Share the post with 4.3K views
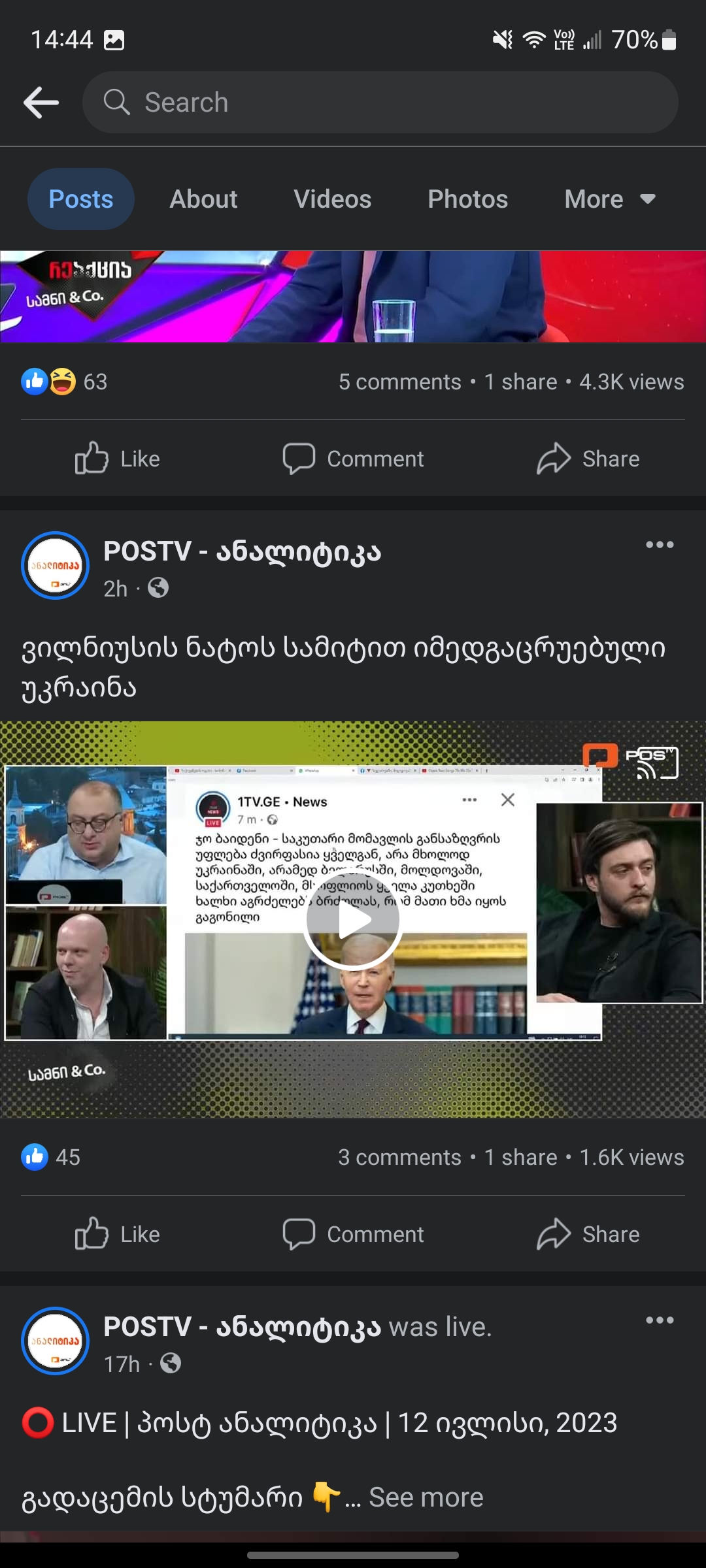 tap(588, 459)
